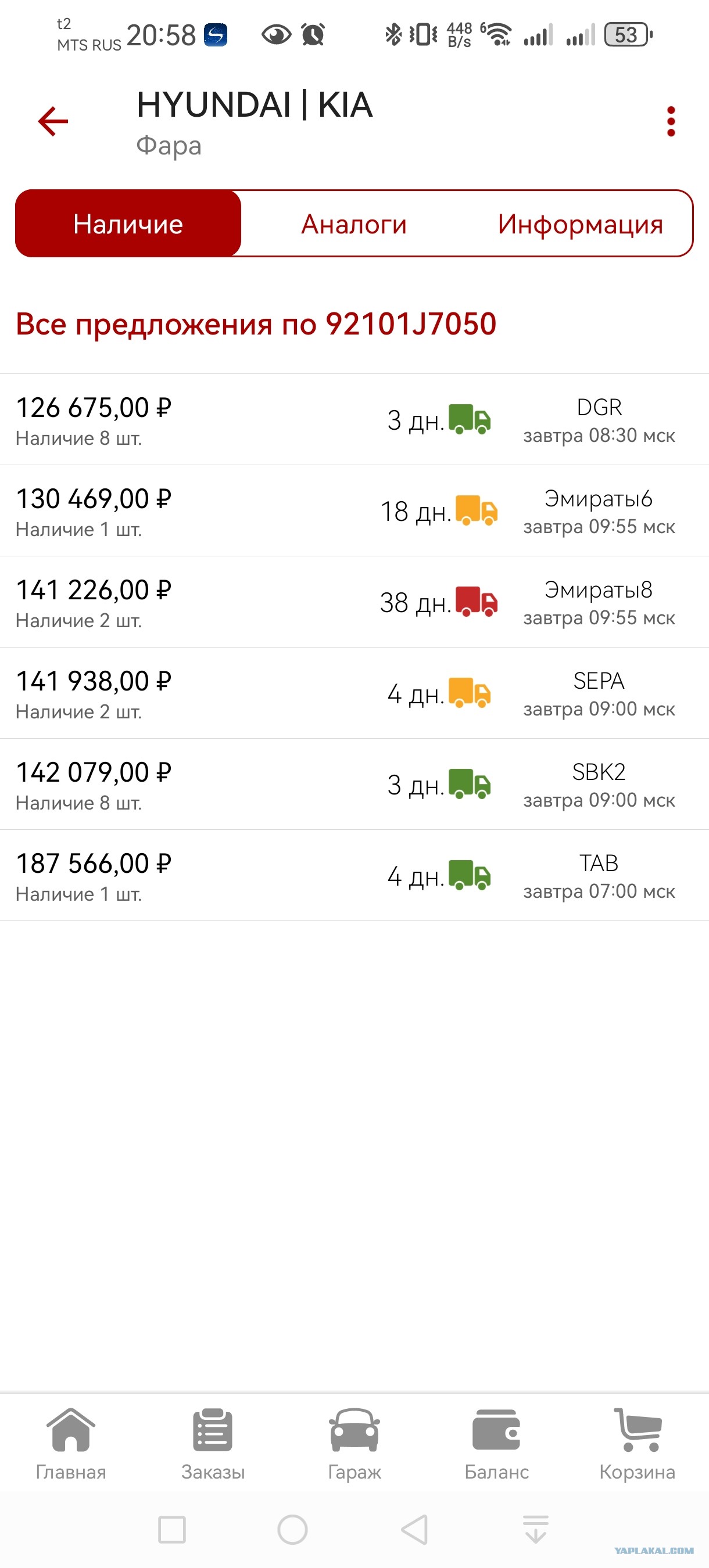Open the DGR offer for 126 675,00 ₽
The width and height of the screenshot is (709, 1568).
click(354, 419)
